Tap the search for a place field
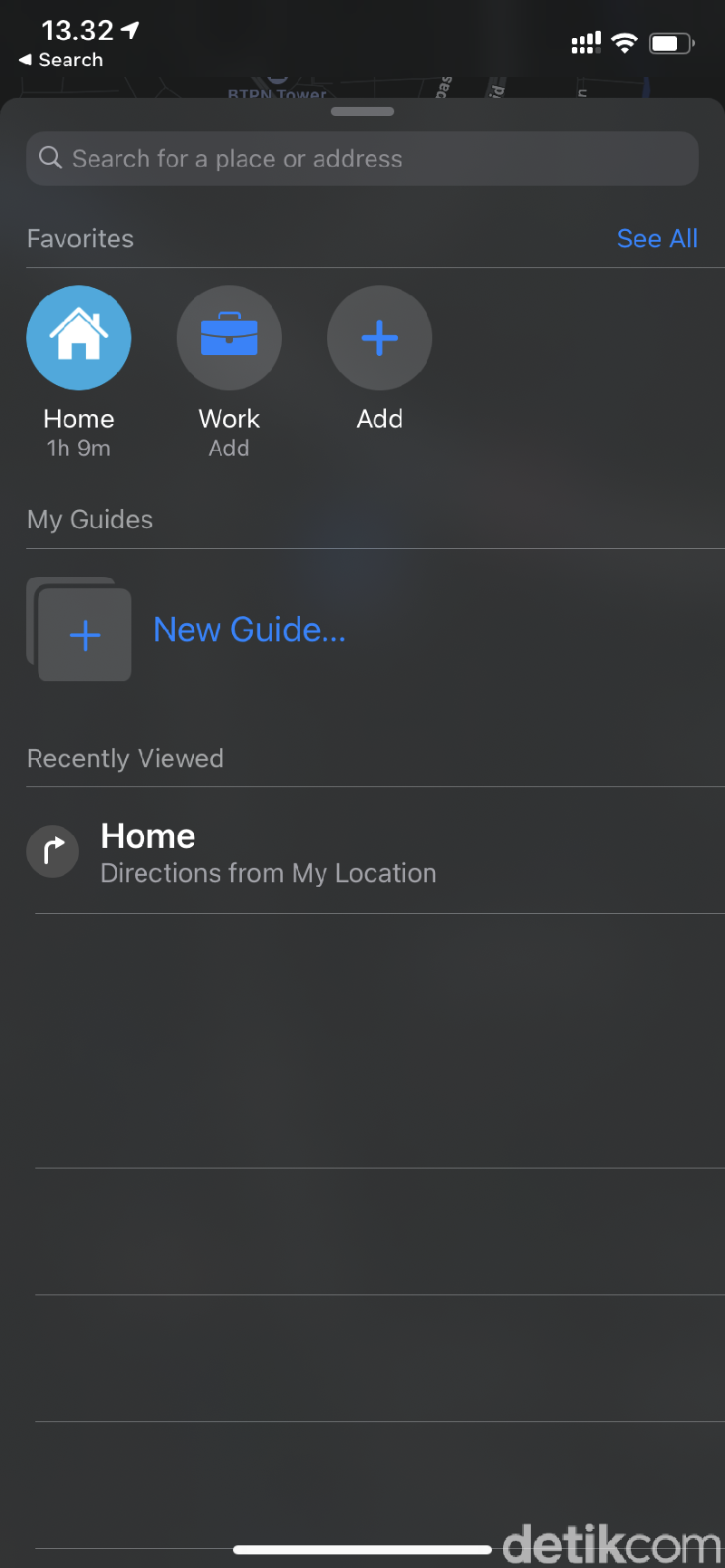This screenshot has width=725, height=1568. (x=362, y=158)
